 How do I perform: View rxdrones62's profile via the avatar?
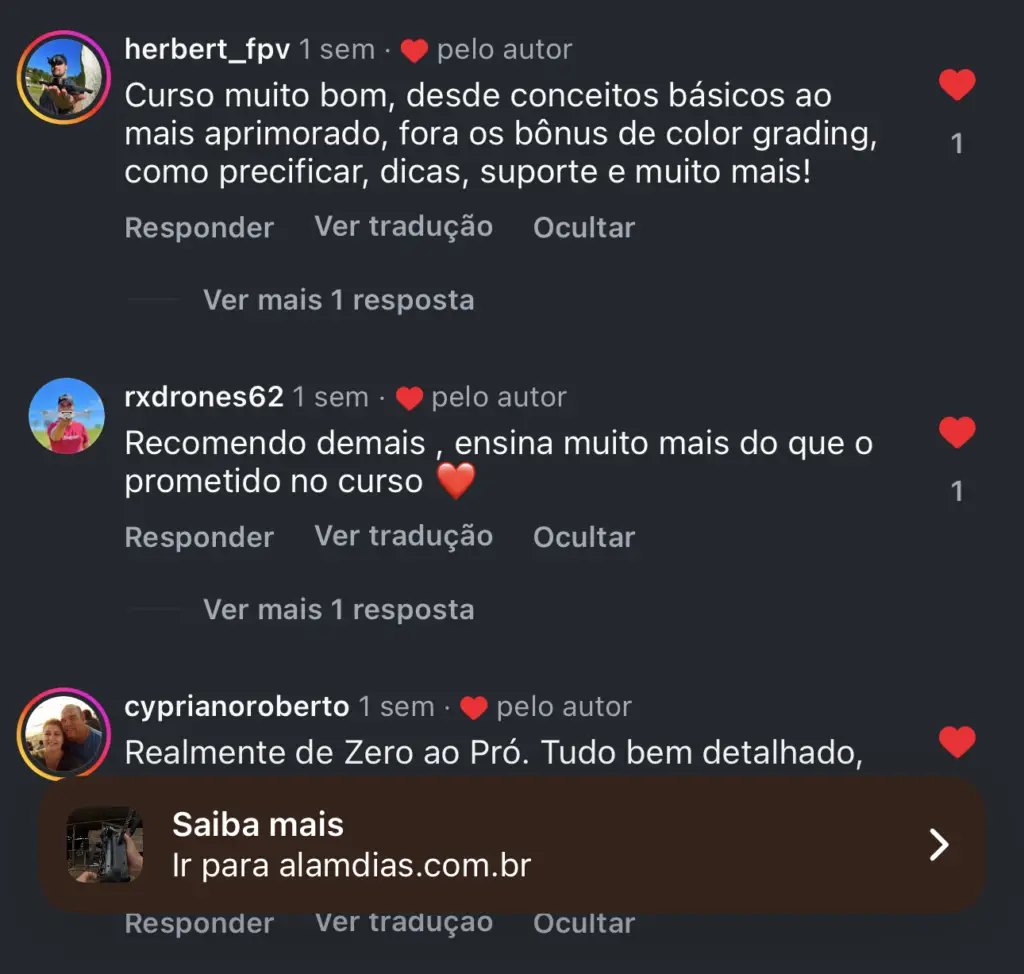(x=66, y=416)
